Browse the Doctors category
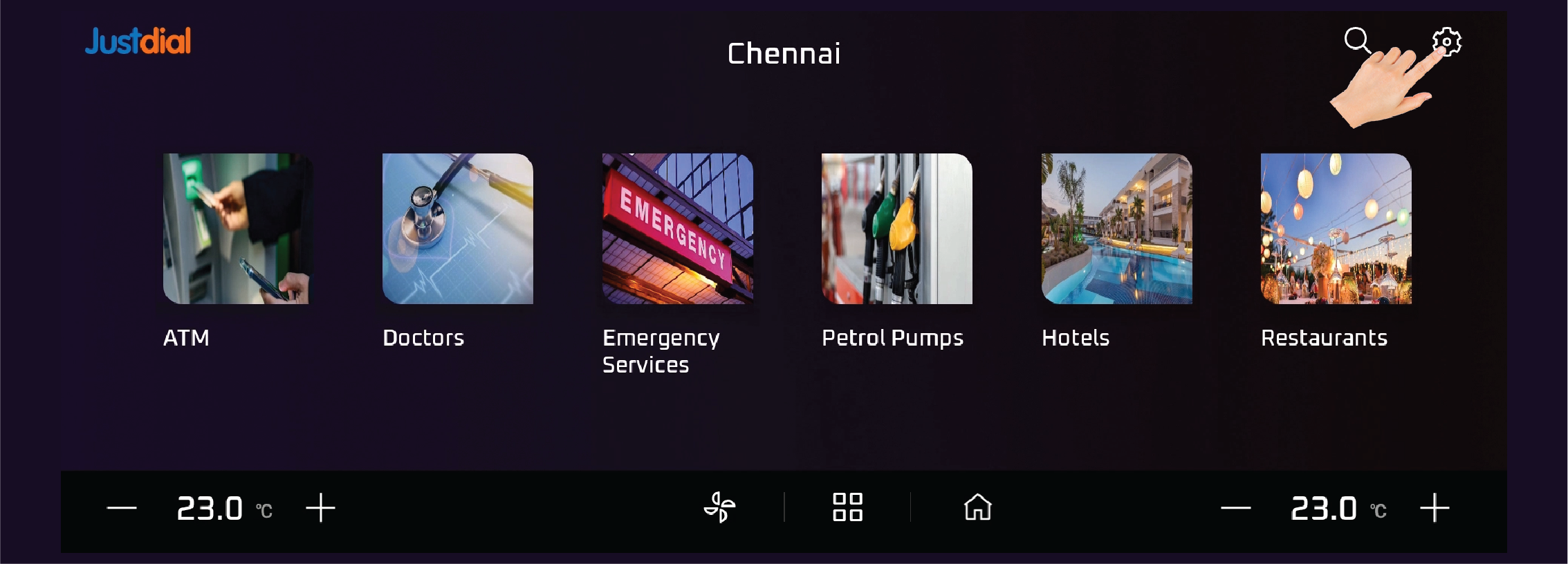Image resolution: width=1568 pixels, height=564 pixels. pos(457,229)
